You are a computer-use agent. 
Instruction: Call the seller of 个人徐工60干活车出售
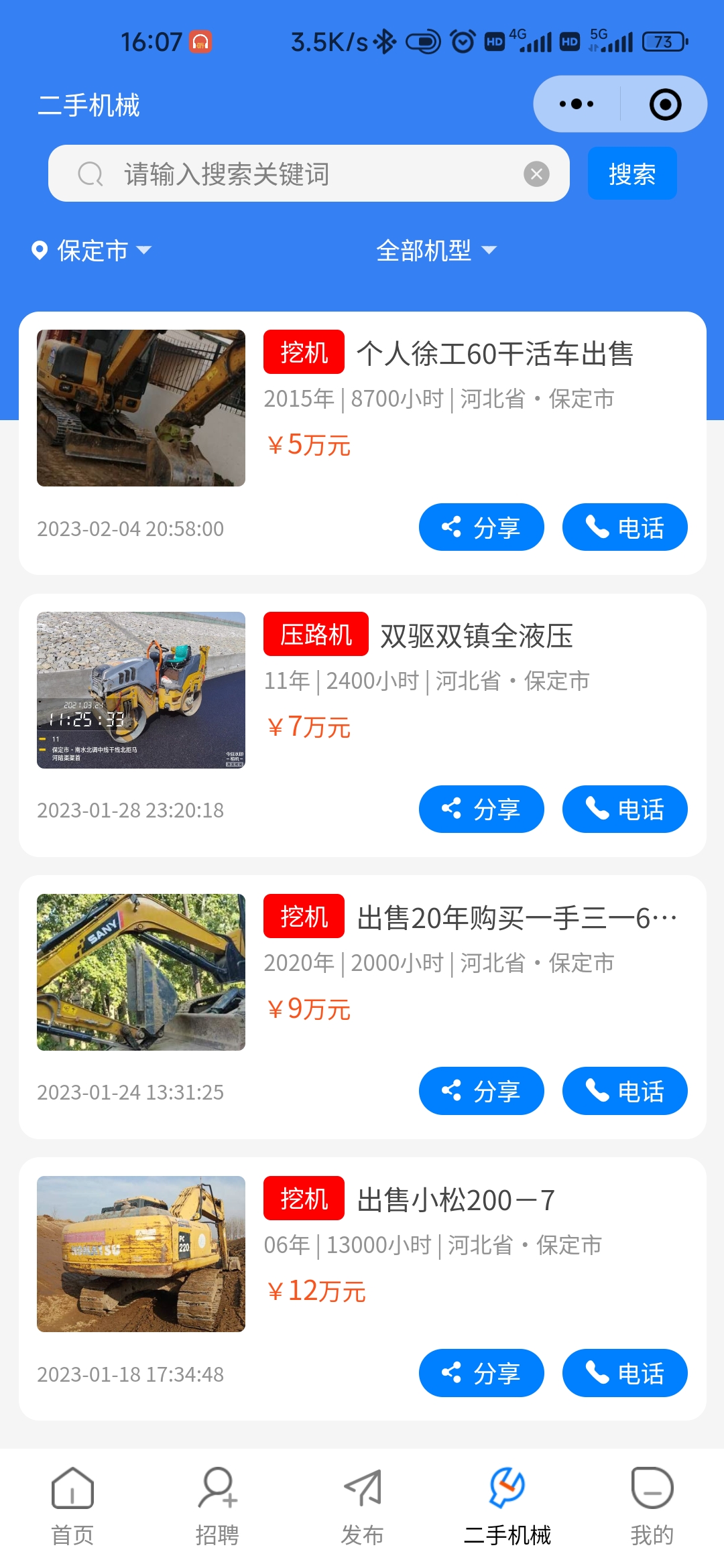(x=625, y=527)
